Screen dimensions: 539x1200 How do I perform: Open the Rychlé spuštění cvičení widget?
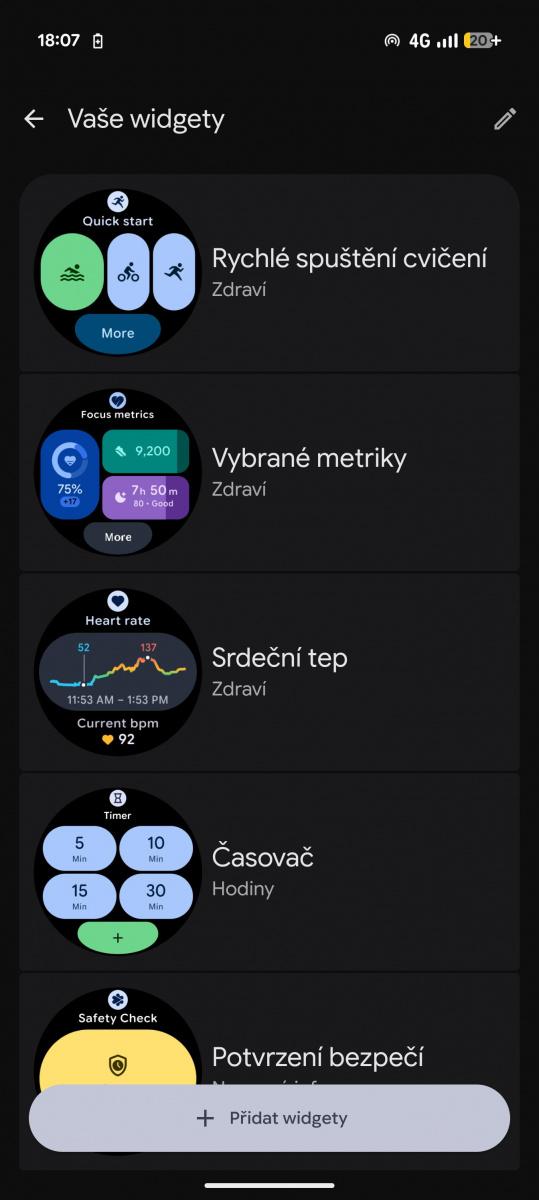[x=269, y=273]
